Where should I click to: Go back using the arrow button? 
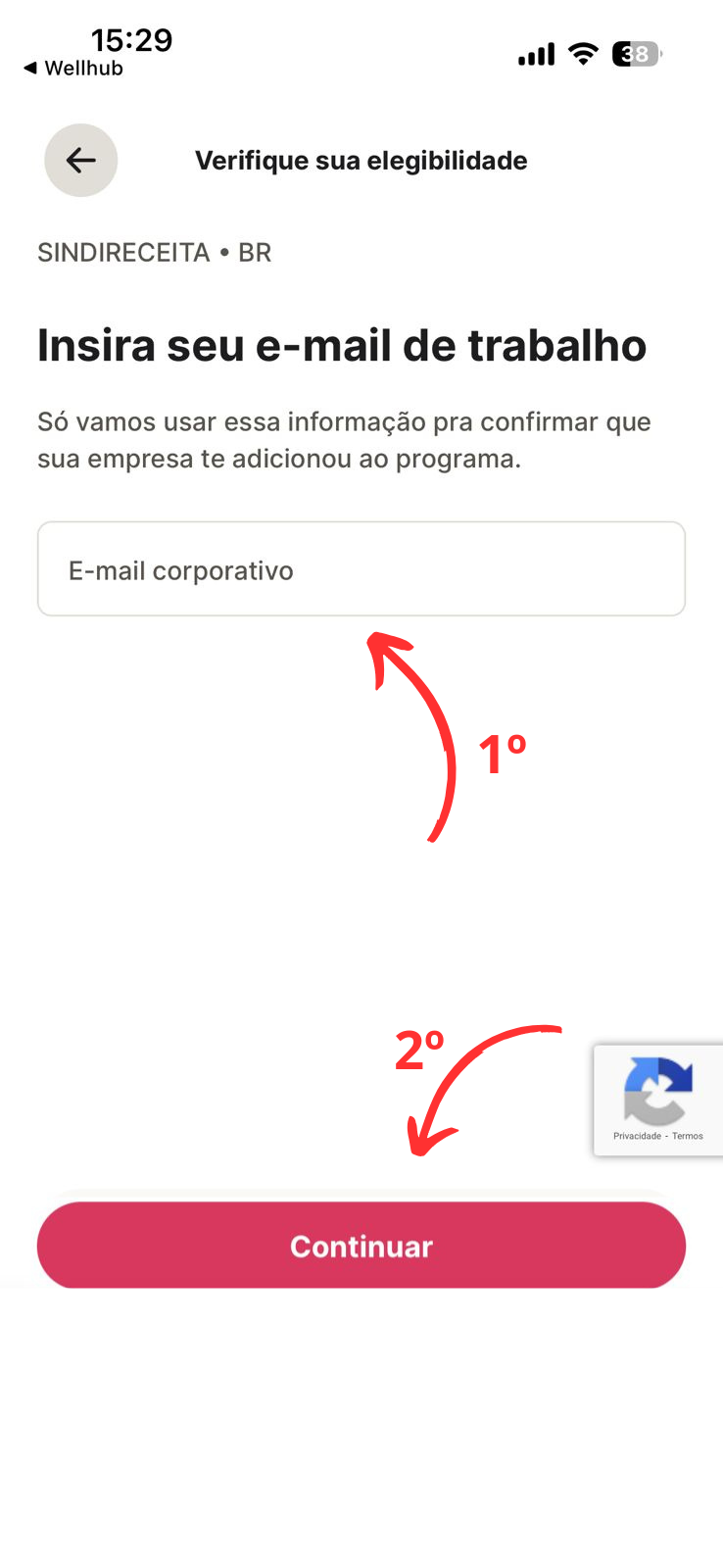click(80, 160)
